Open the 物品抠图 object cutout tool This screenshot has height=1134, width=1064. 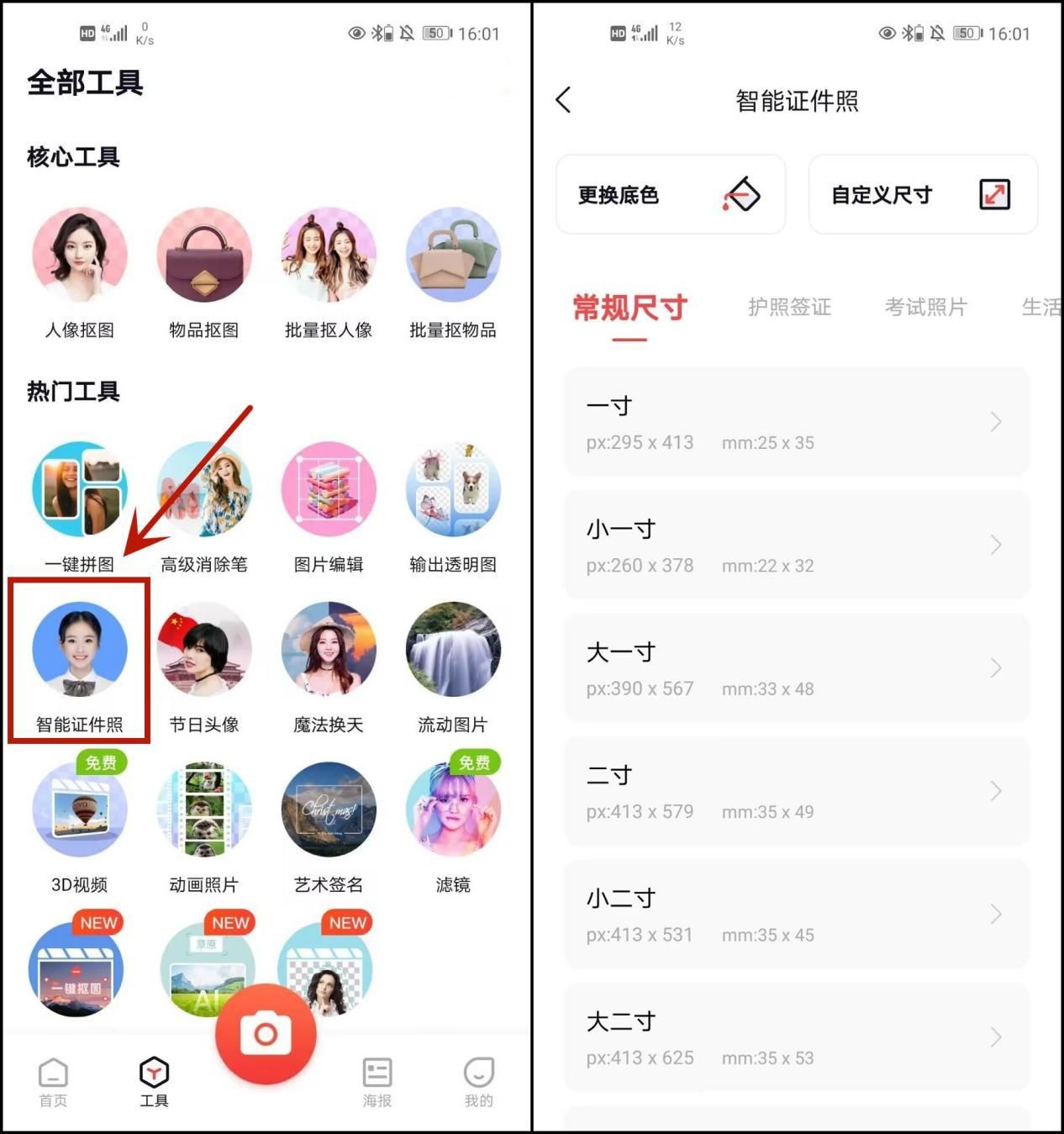(x=203, y=256)
